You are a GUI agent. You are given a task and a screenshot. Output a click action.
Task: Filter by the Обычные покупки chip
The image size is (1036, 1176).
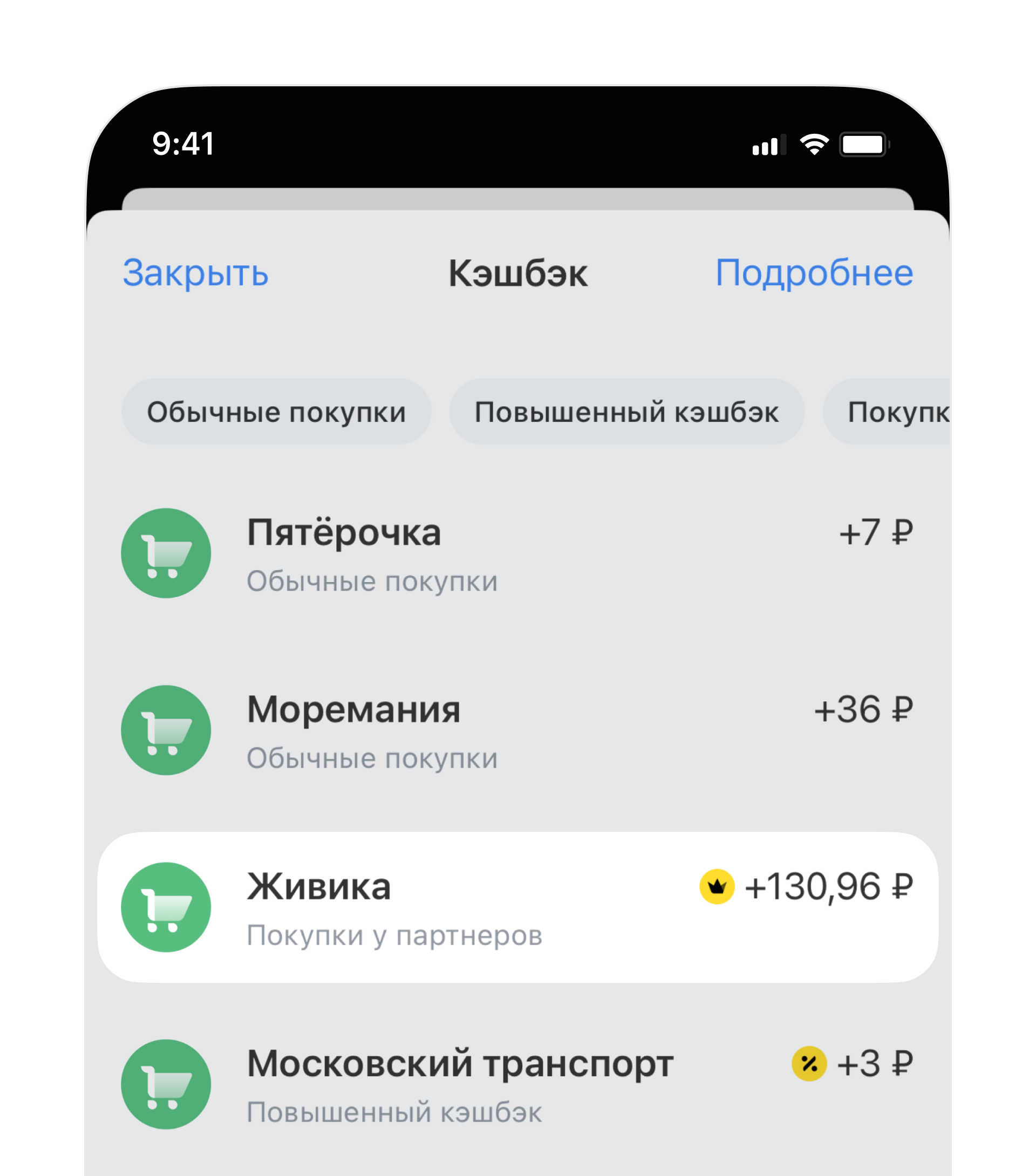click(276, 412)
